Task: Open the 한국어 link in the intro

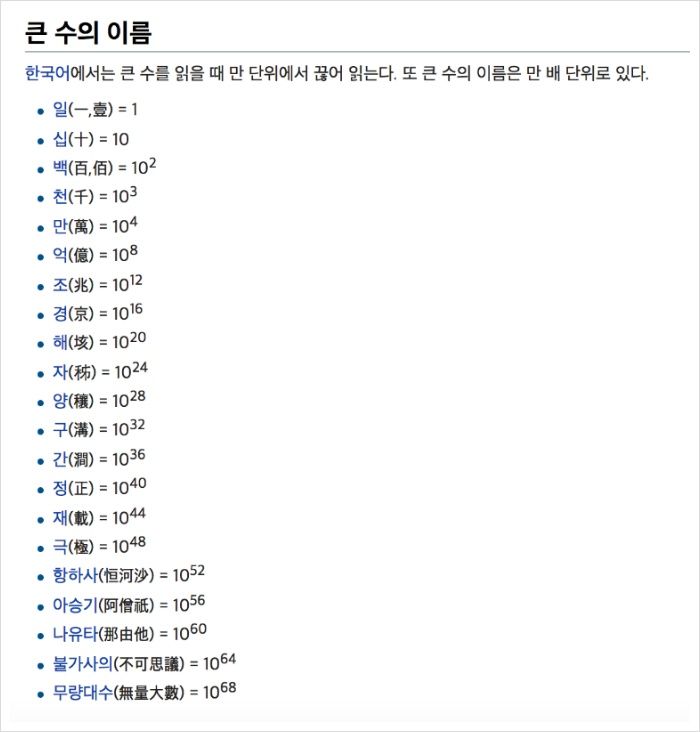Action: pos(47,74)
